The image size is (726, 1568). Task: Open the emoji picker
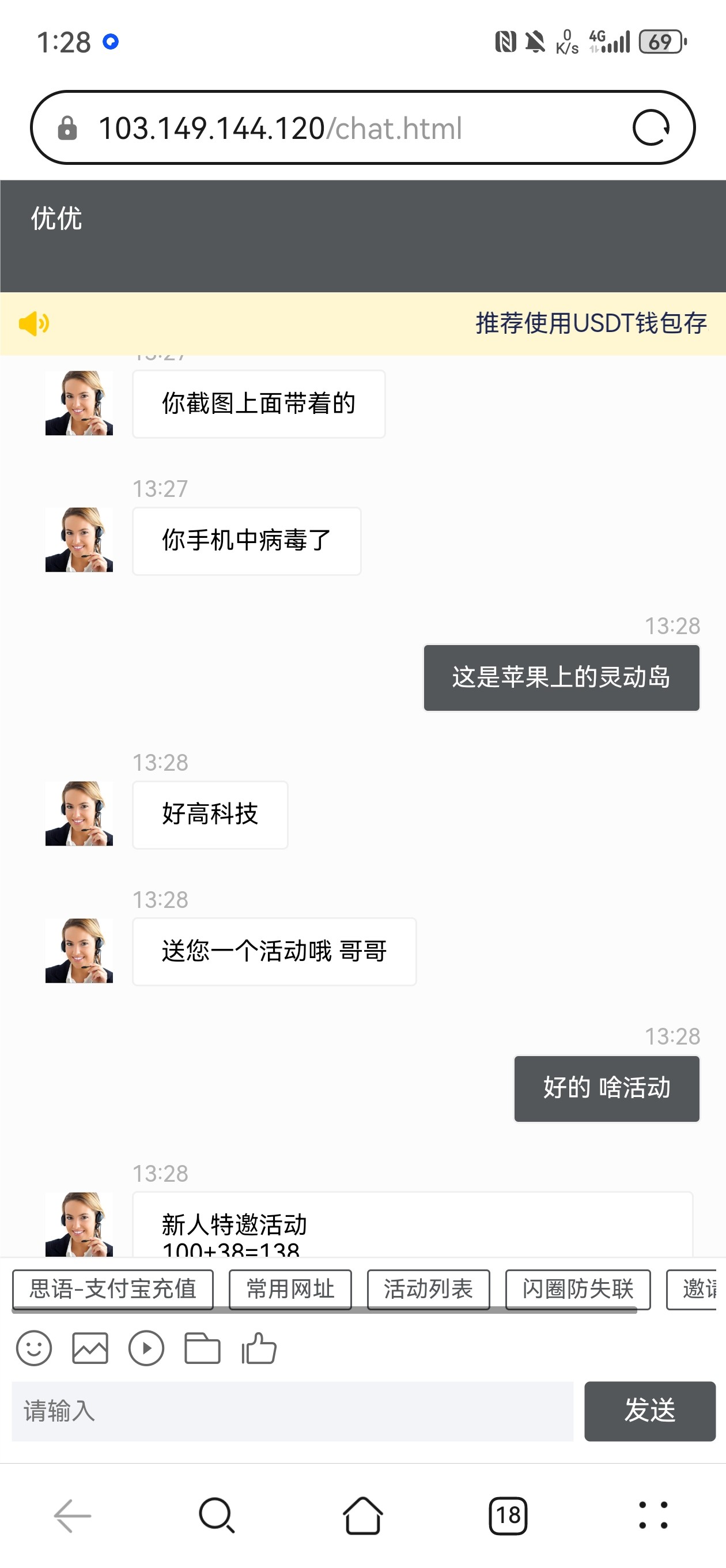[x=34, y=1348]
